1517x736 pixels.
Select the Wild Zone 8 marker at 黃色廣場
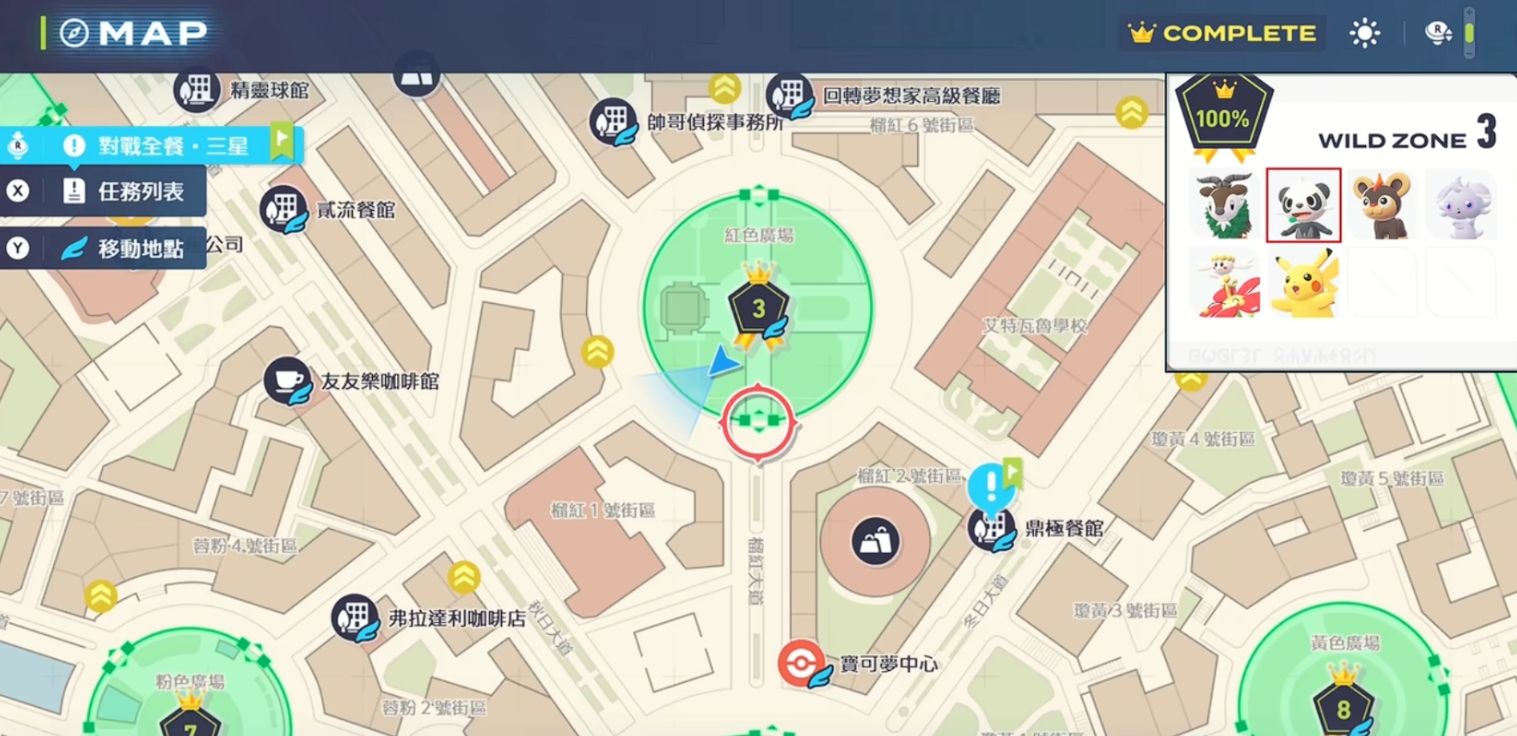pos(1343,709)
